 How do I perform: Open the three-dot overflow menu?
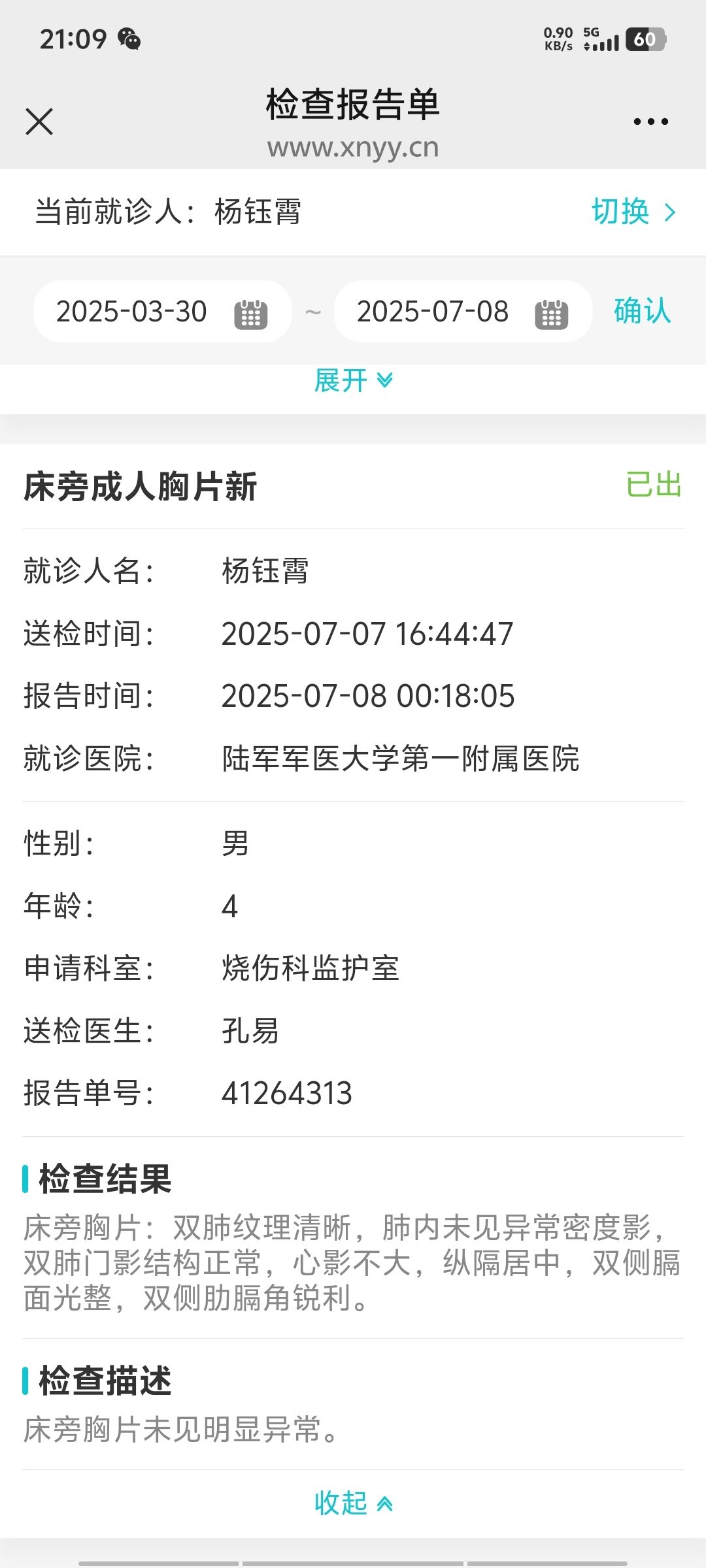click(x=650, y=122)
